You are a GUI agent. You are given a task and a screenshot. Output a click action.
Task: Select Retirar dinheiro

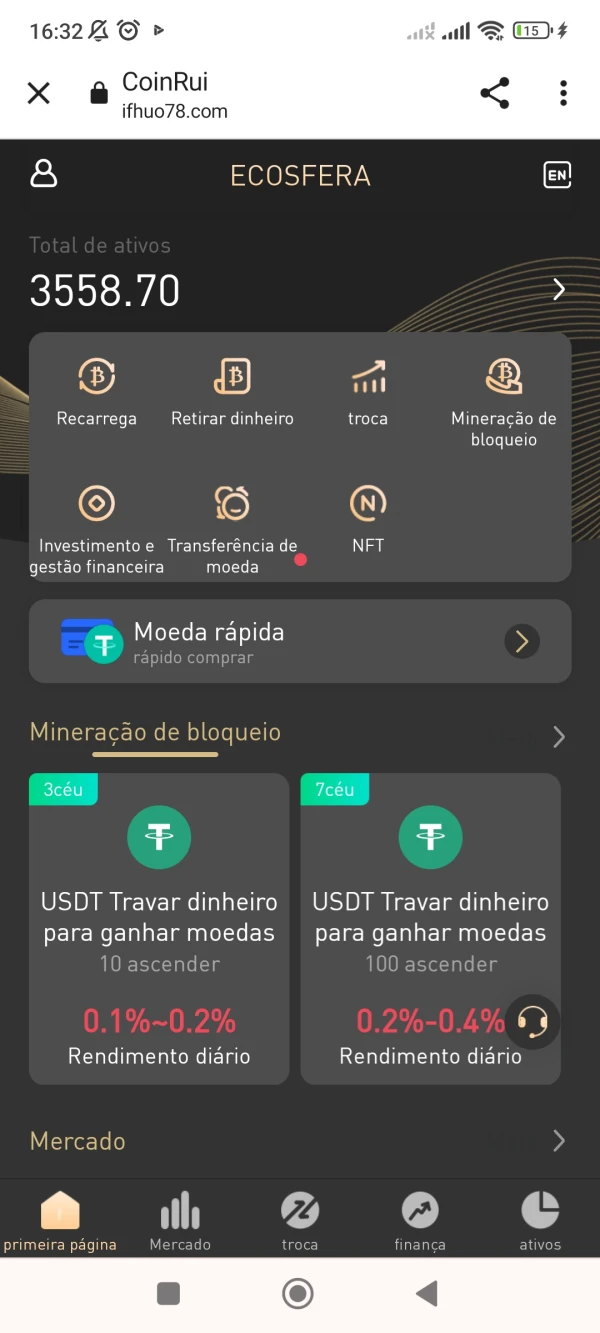[232, 392]
